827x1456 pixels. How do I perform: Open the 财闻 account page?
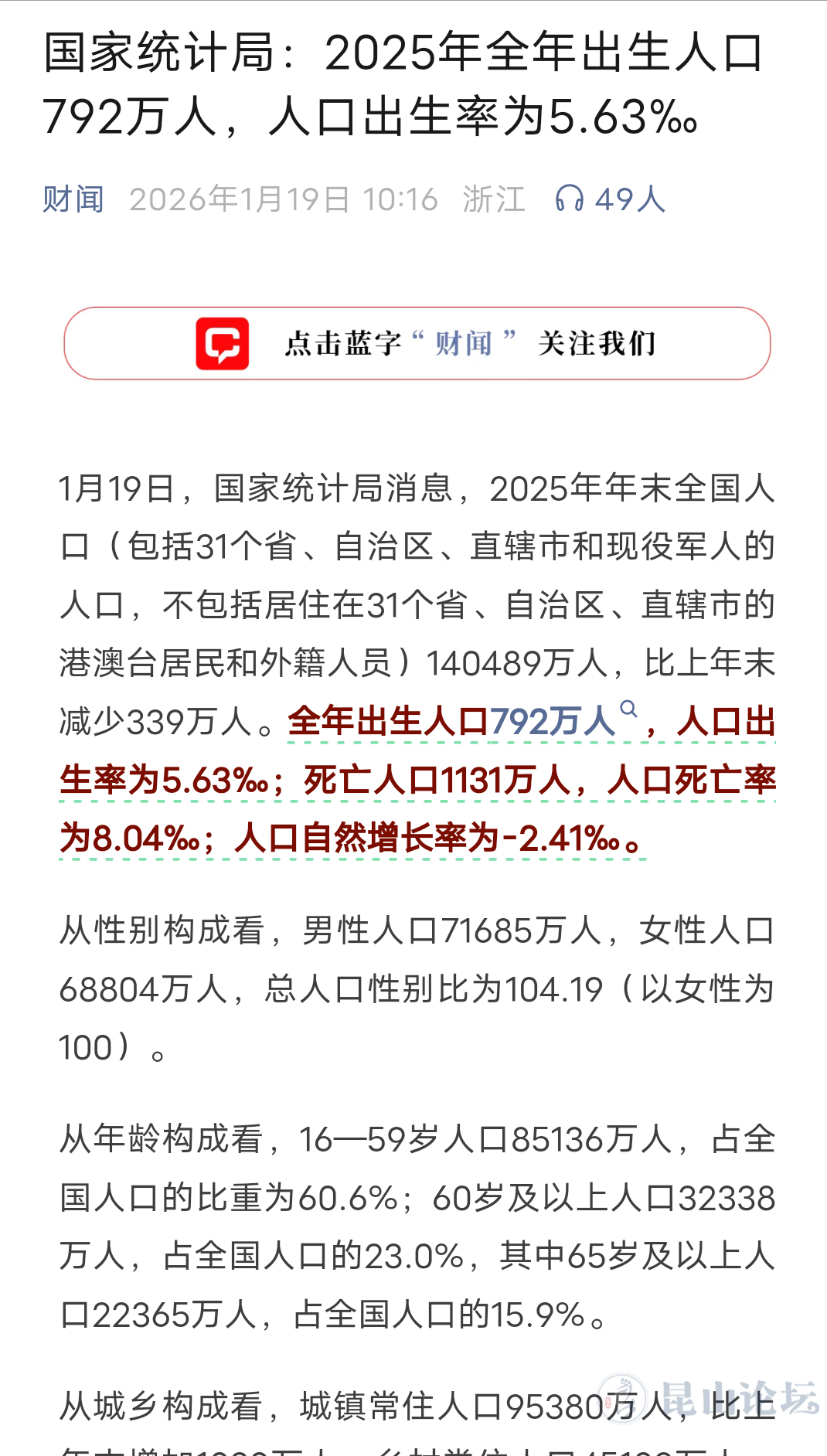pos(73,199)
